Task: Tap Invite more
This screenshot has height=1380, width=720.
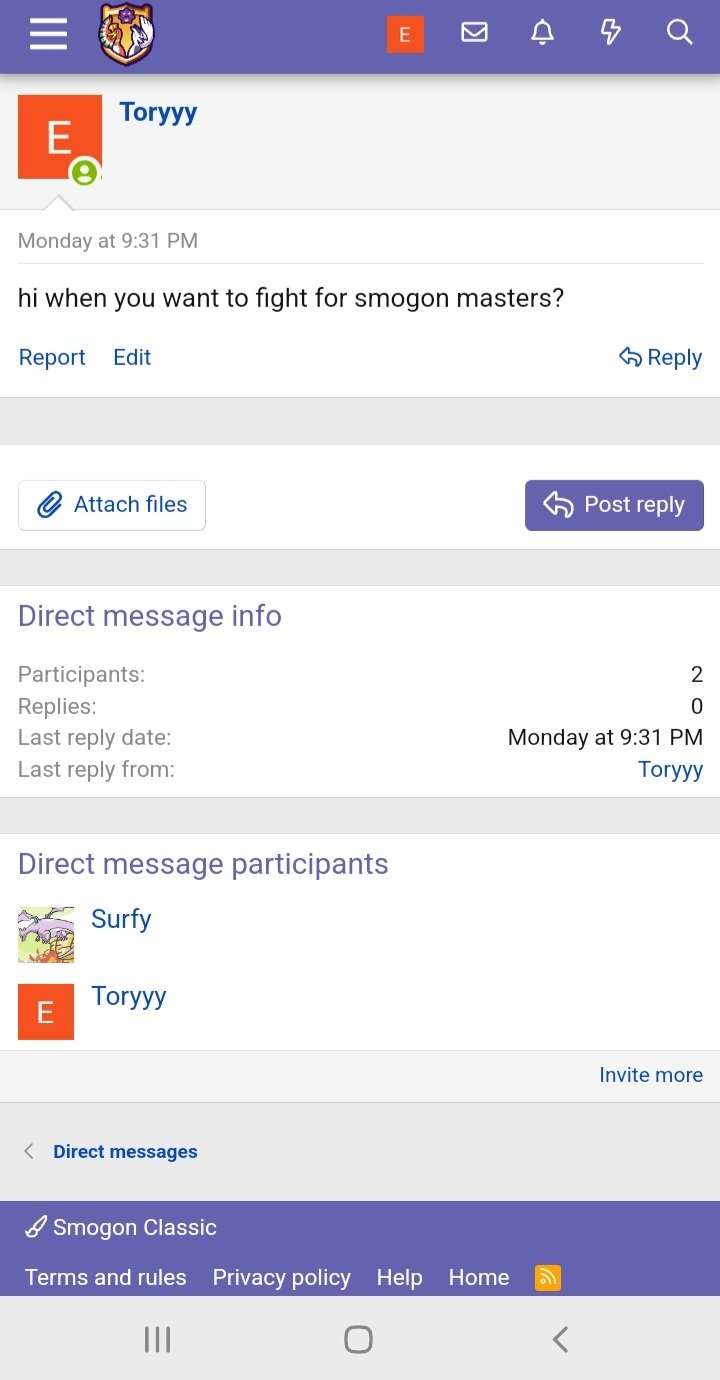Action: pos(651,1075)
